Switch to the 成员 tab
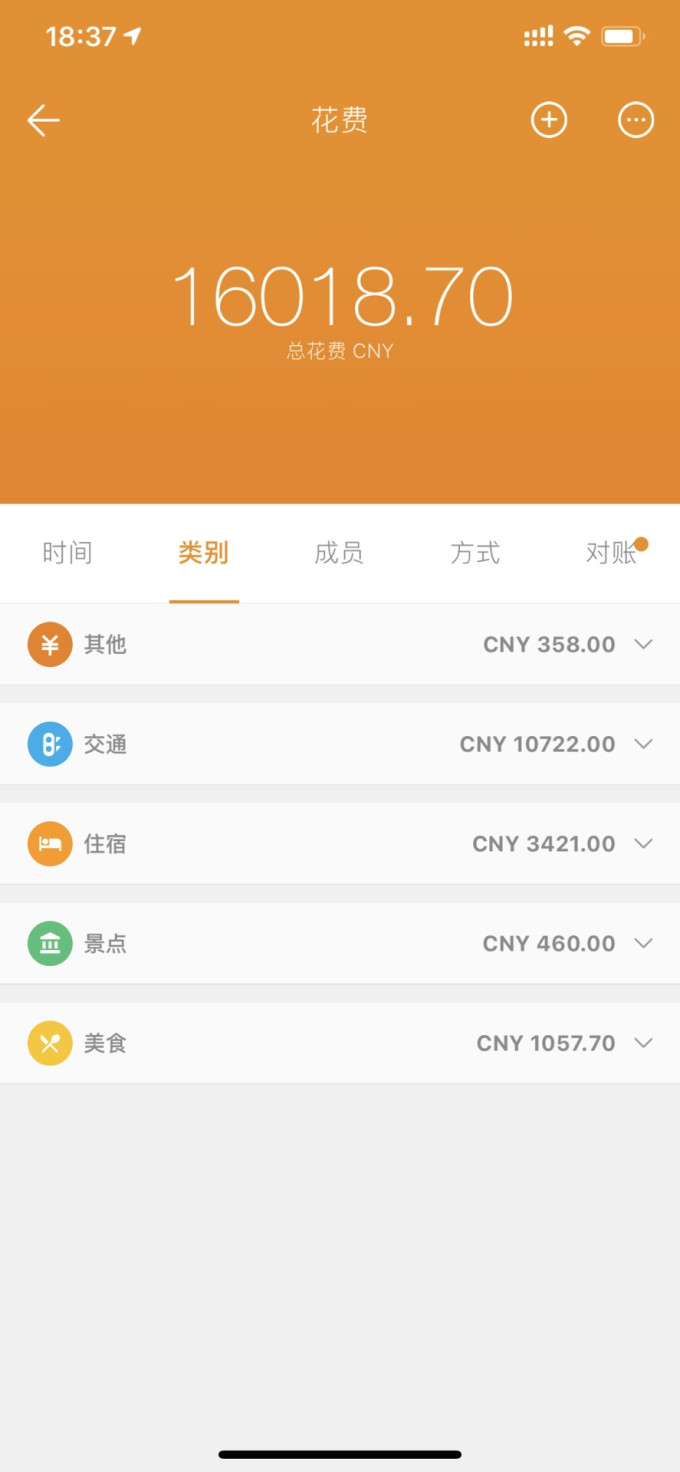This screenshot has height=1472, width=680. (x=339, y=553)
